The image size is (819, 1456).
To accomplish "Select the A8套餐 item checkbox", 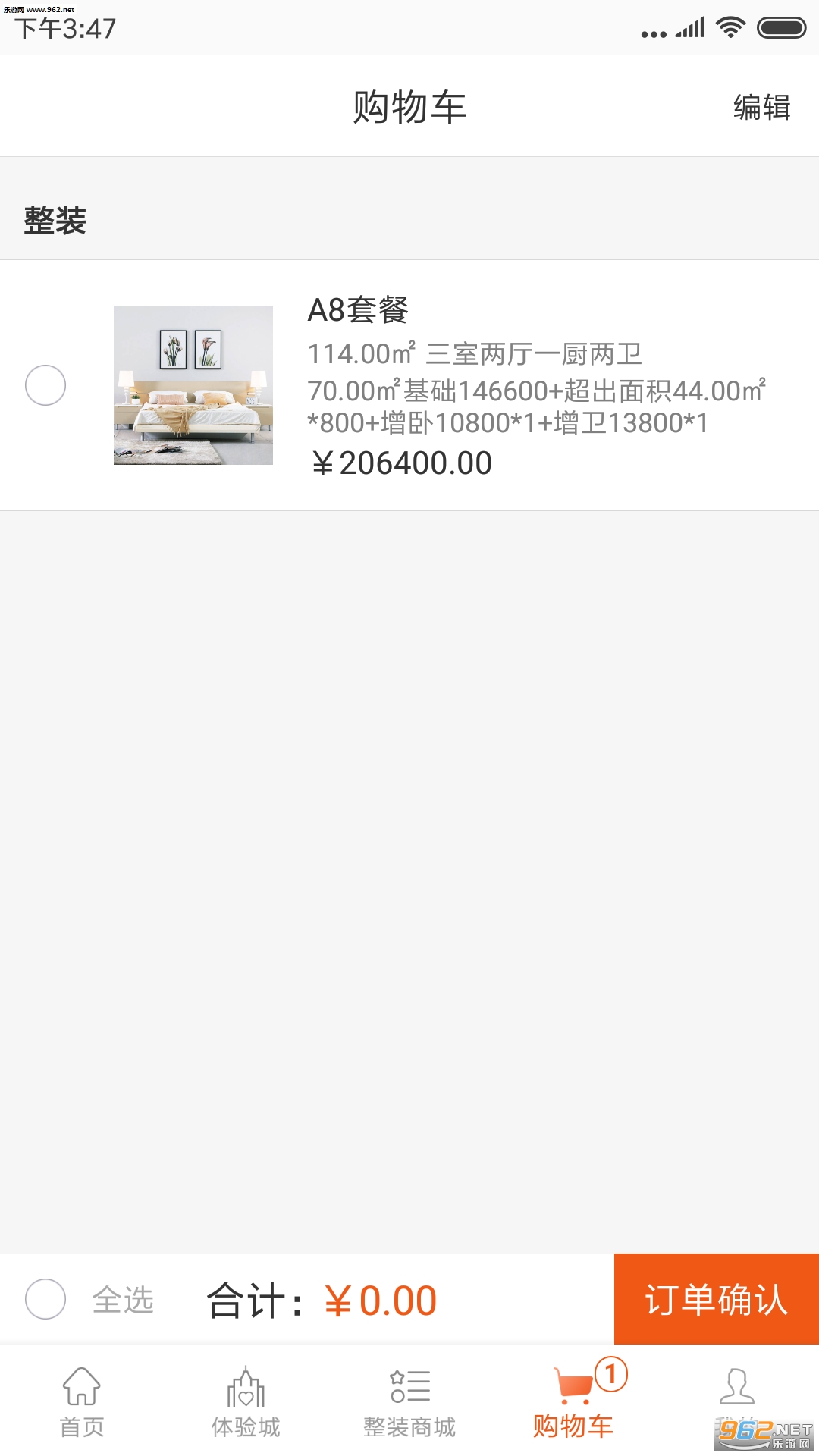I will tap(45, 385).
